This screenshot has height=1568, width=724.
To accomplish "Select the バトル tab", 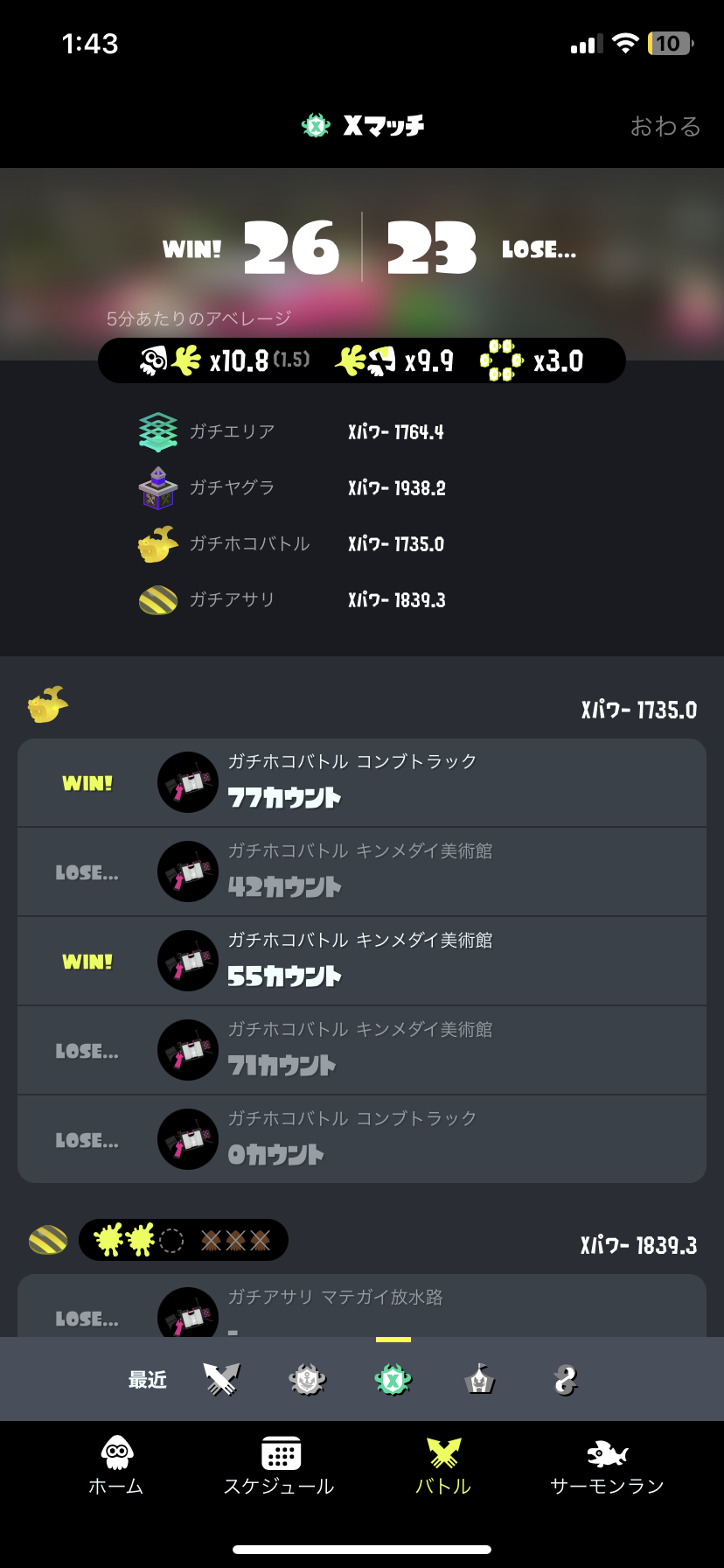I will [443, 1465].
